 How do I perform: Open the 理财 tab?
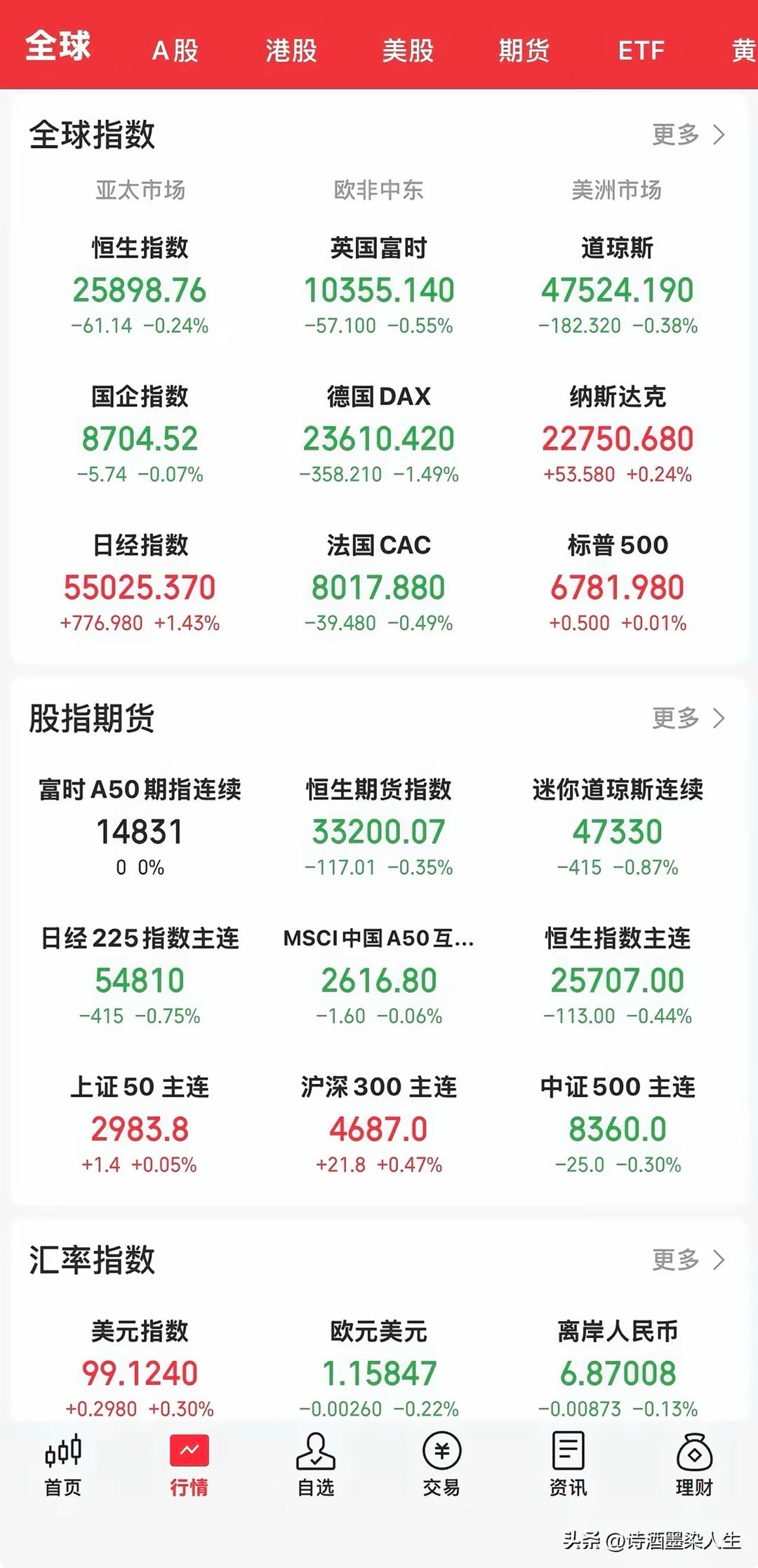[694, 1464]
